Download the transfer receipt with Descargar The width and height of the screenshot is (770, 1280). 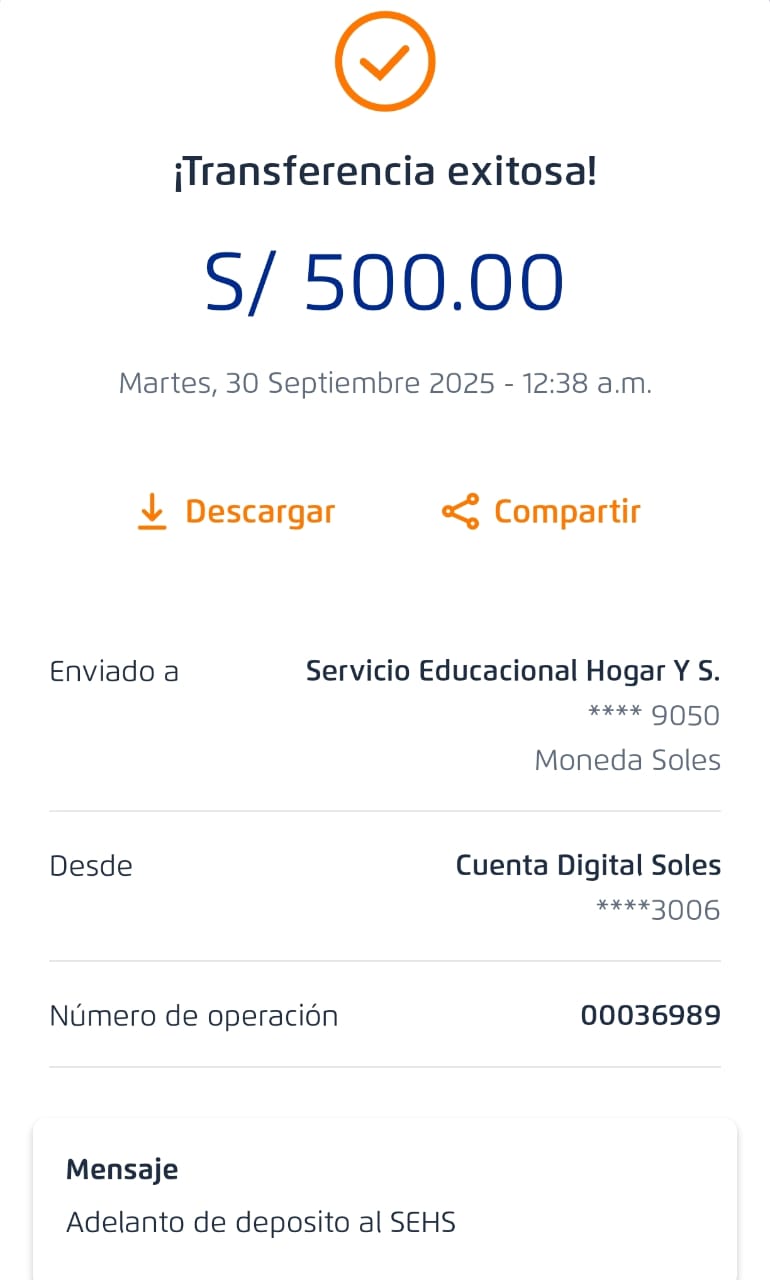pyautogui.click(x=236, y=512)
